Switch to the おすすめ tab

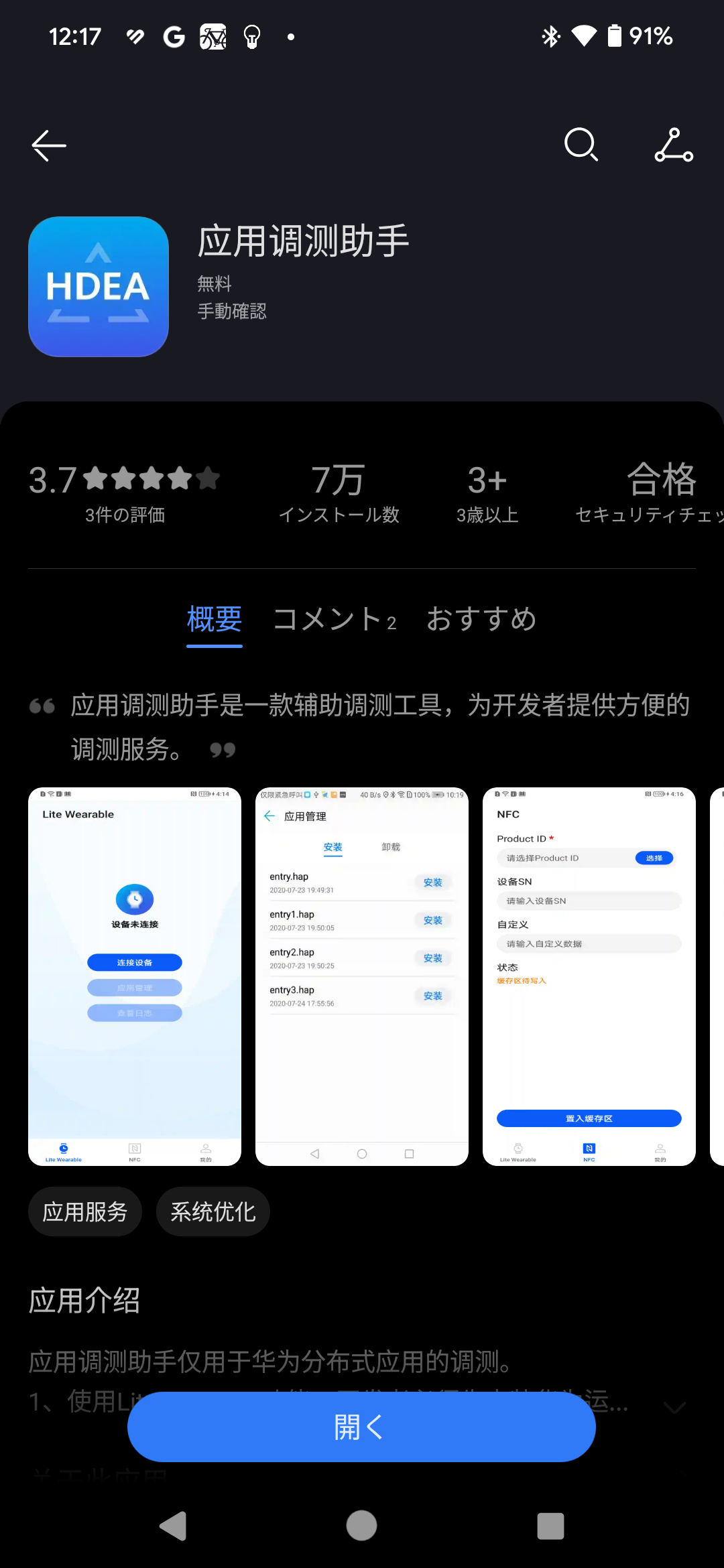tap(481, 619)
